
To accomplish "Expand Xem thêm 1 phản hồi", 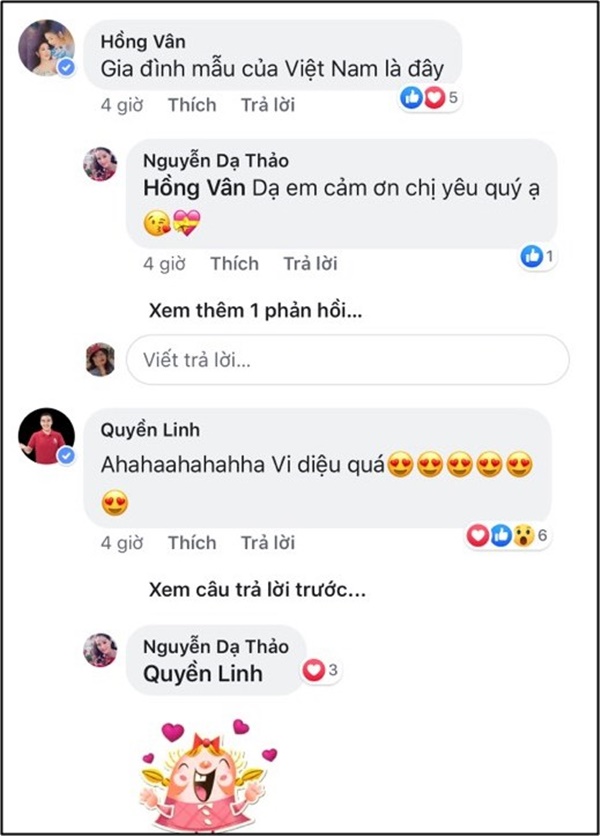I will click(255, 311).
